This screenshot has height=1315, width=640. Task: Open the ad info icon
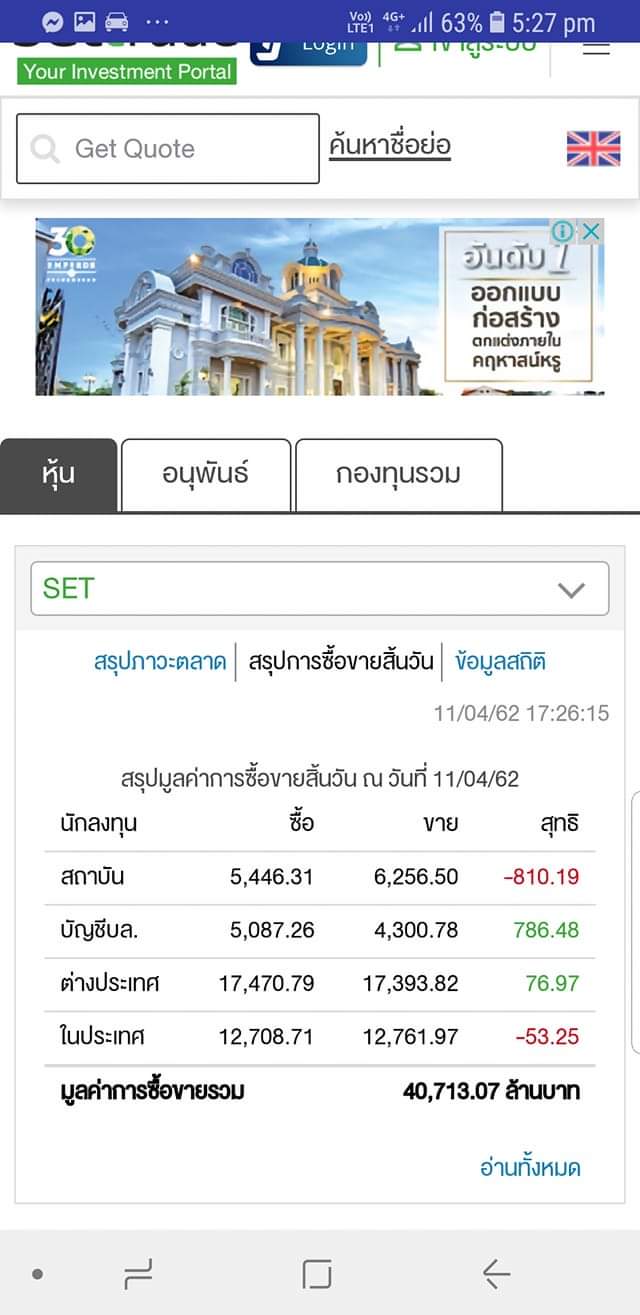[x=564, y=232]
